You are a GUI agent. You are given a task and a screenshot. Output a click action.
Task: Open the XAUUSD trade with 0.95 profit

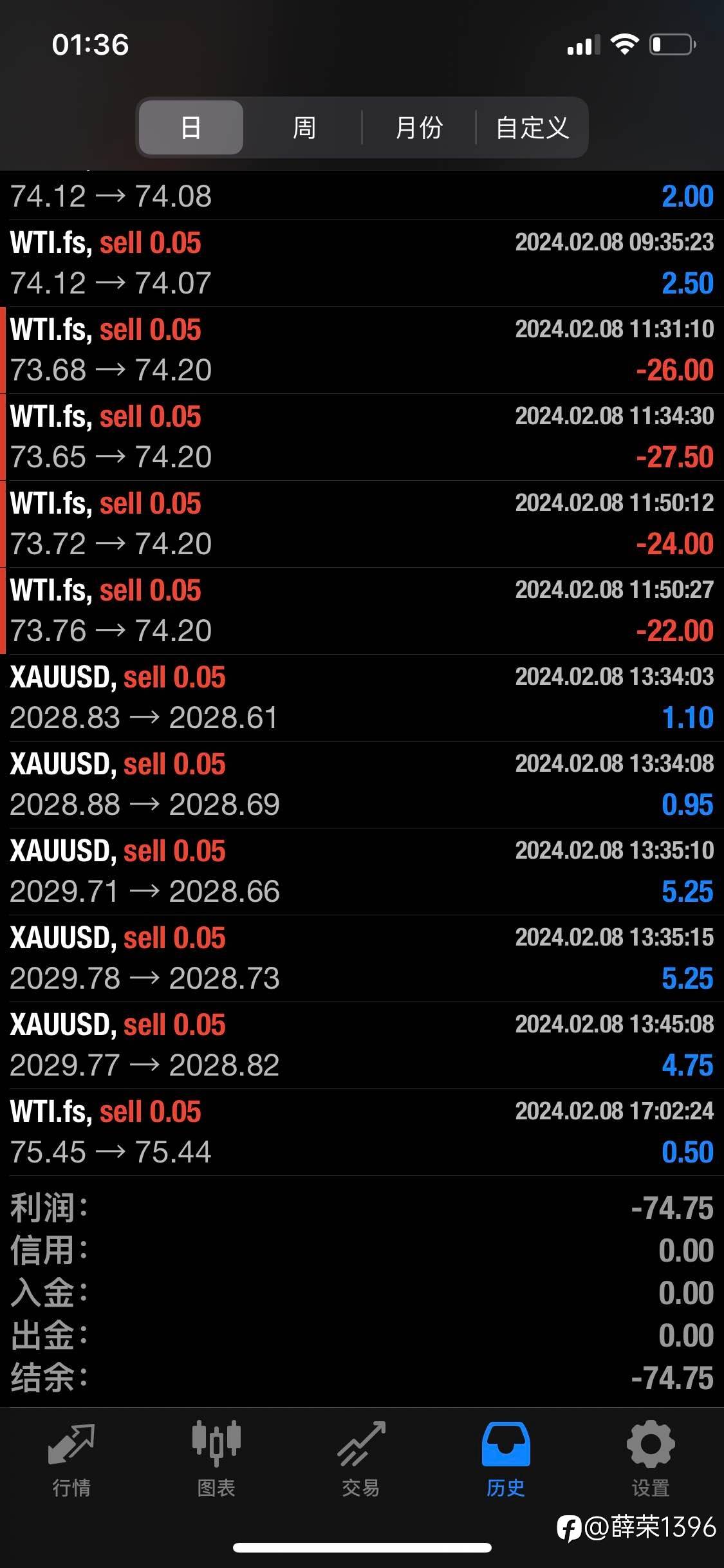coord(362,785)
